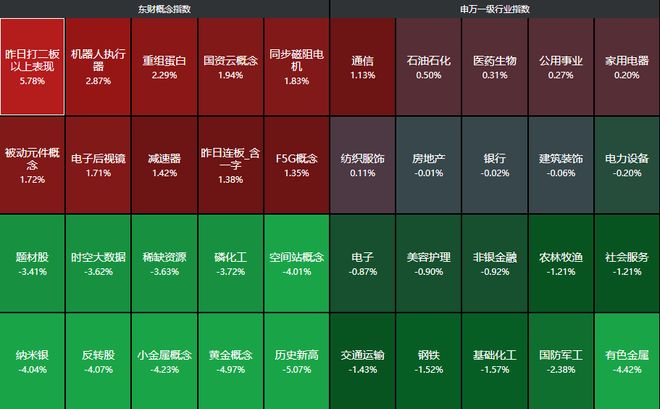Open 重组蛋白 concept index
This screenshot has width=660, height=409.
(x=164, y=66)
